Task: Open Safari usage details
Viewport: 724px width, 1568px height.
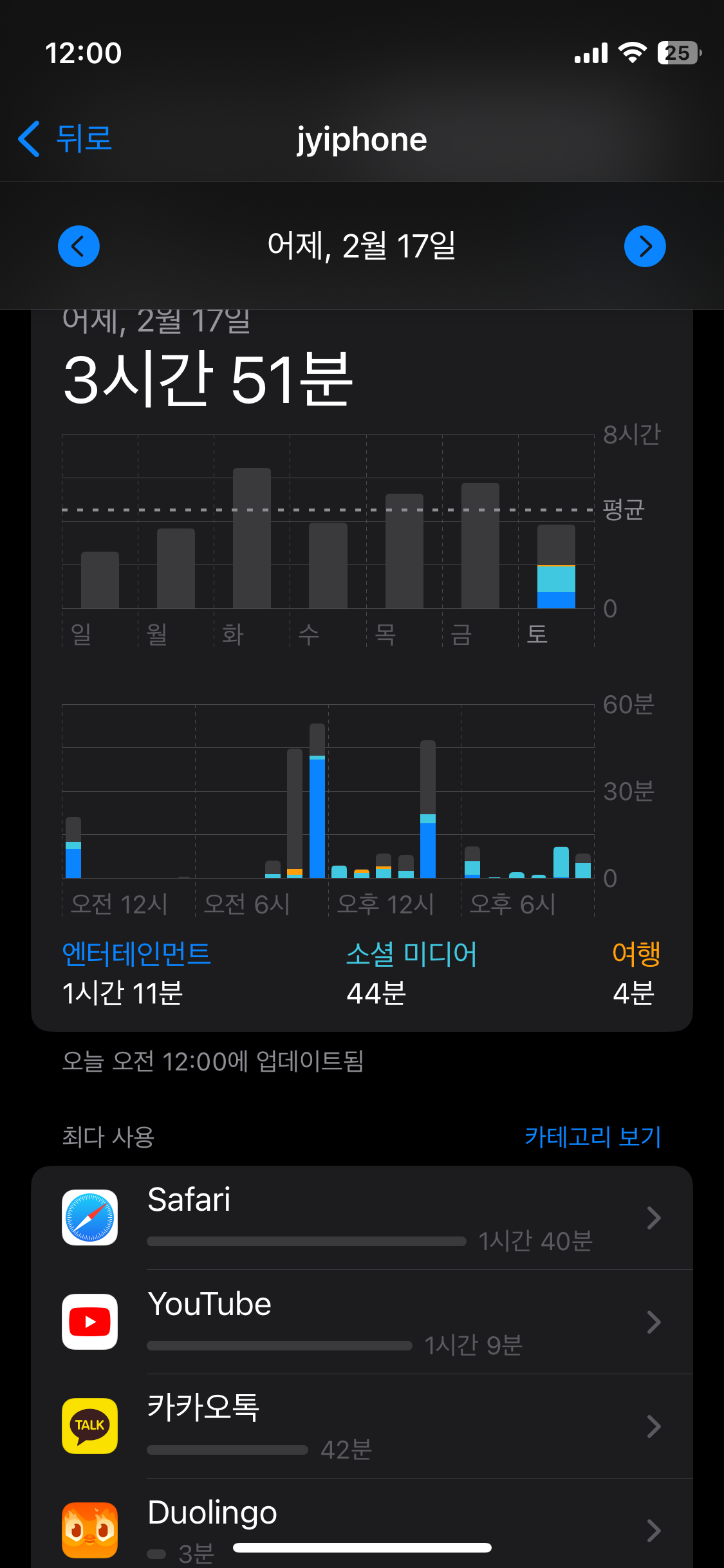Action: (x=362, y=1218)
